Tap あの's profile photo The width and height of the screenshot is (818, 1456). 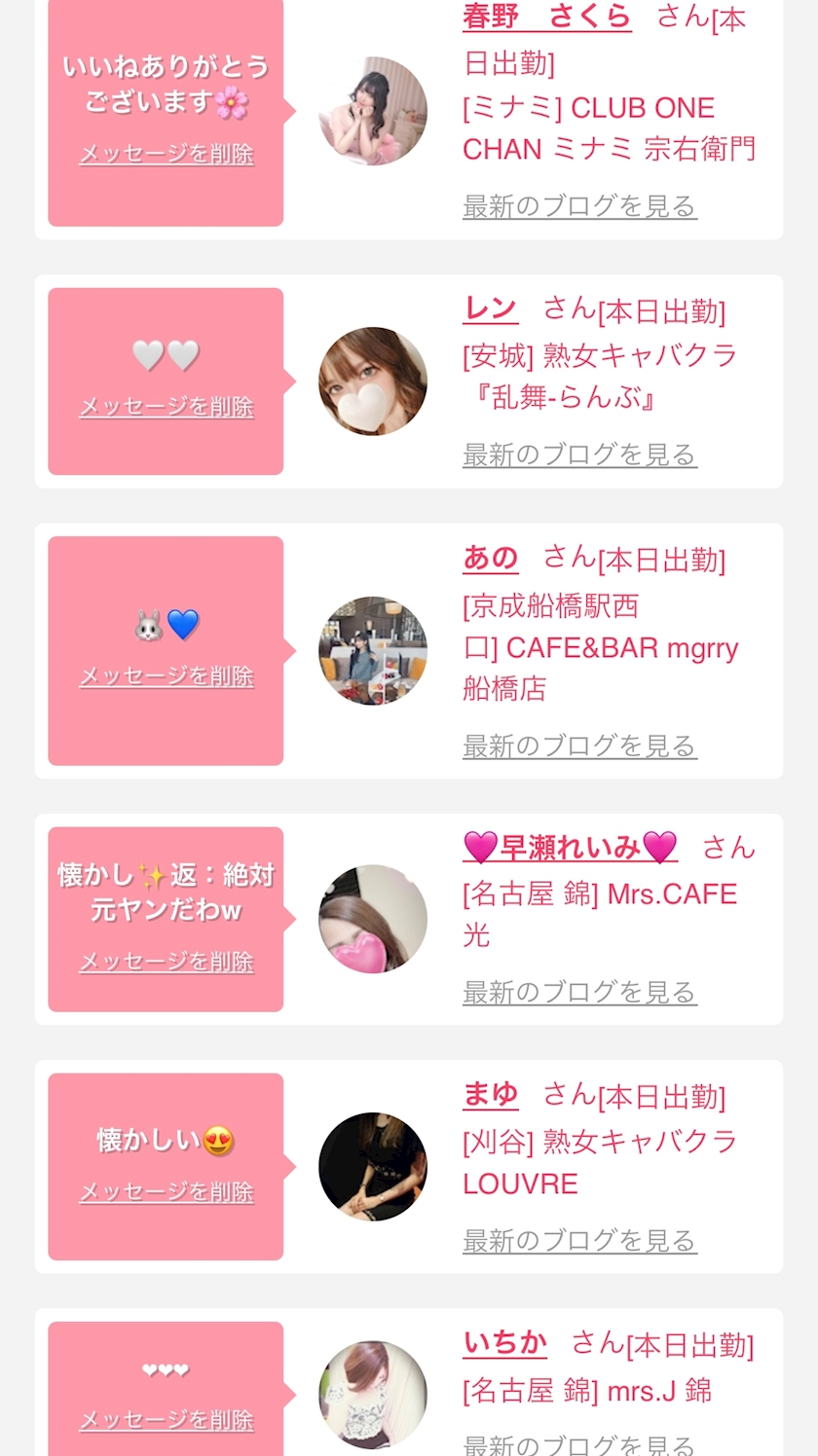pos(373,650)
